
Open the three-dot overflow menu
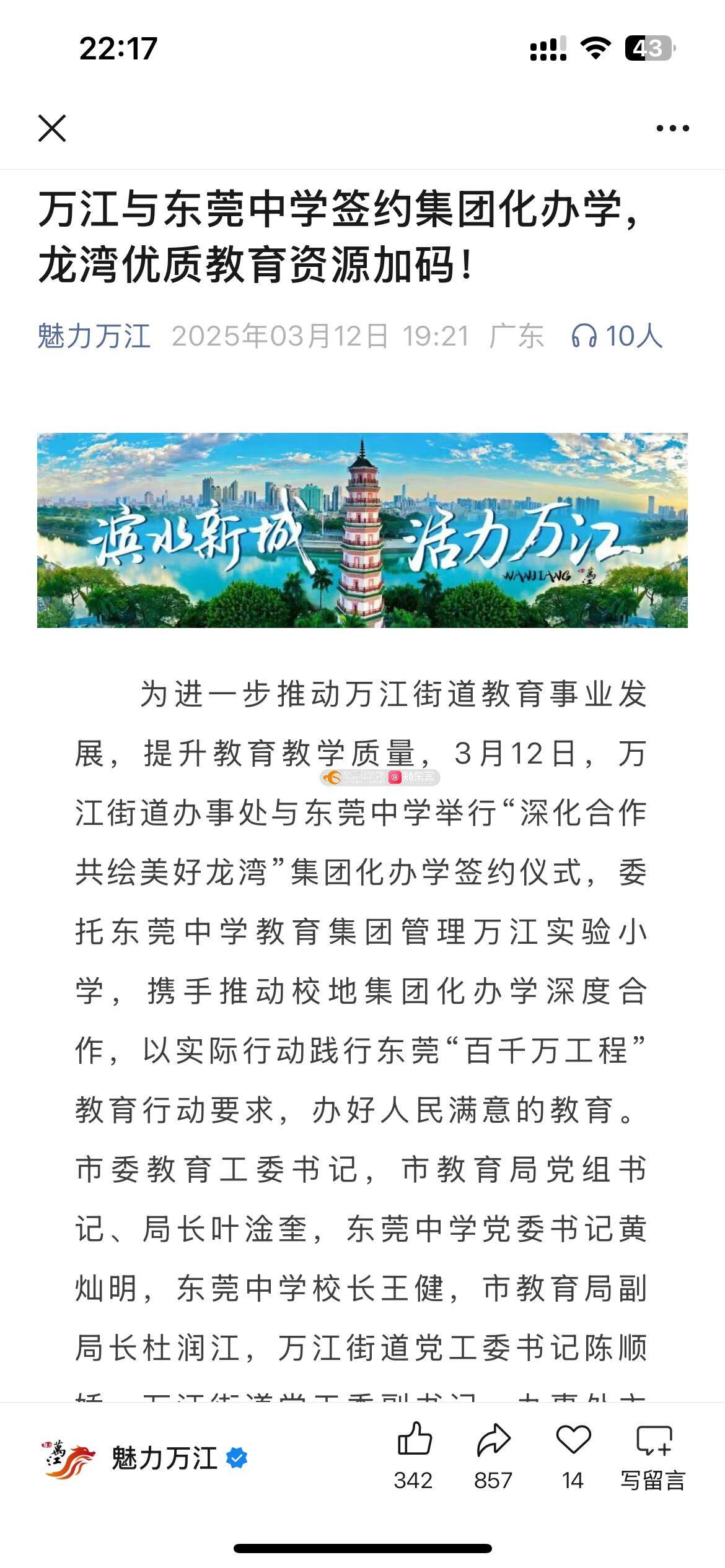pos(672,128)
